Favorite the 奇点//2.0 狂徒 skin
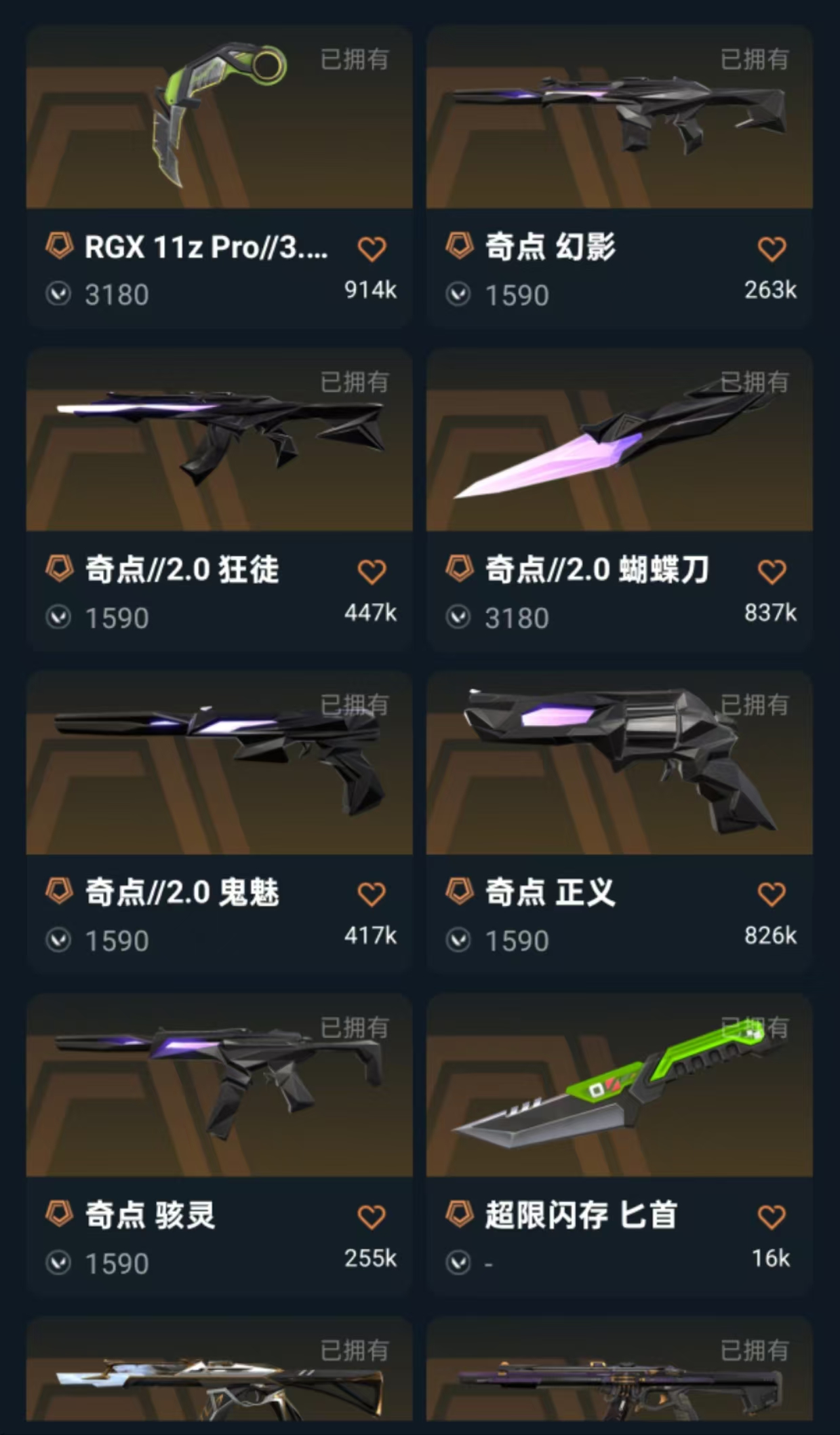 [372, 572]
